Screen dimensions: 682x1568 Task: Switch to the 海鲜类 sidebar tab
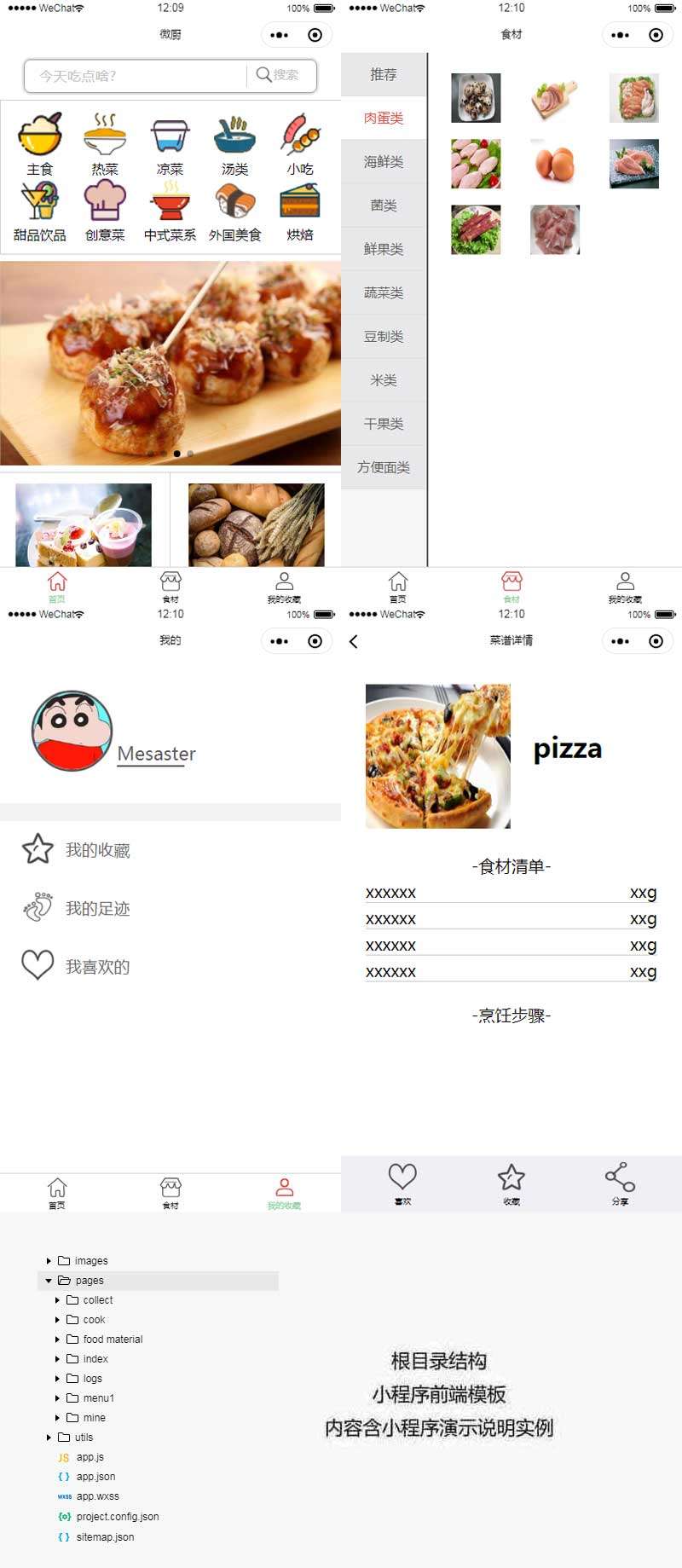(x=383, y=161)
